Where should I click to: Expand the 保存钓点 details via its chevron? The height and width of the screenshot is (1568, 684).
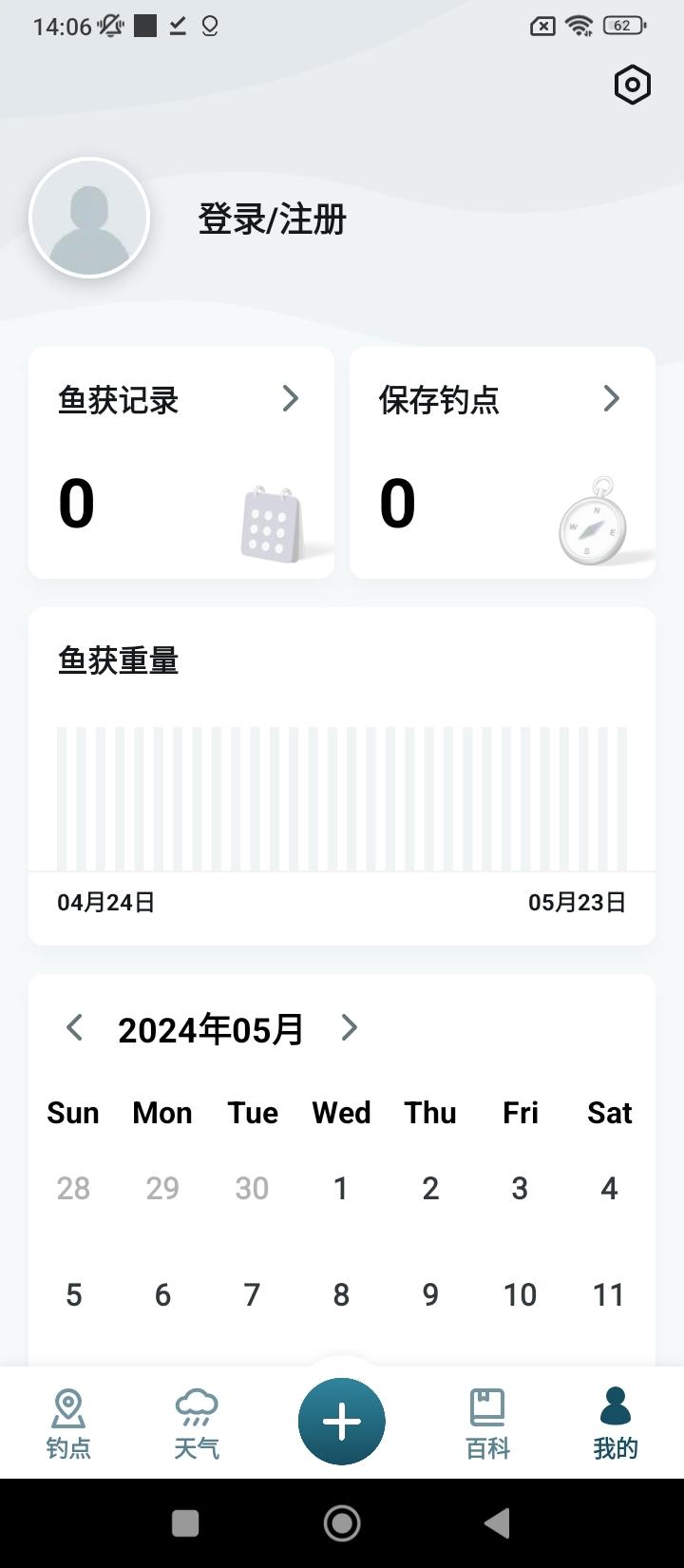point(612,399)
